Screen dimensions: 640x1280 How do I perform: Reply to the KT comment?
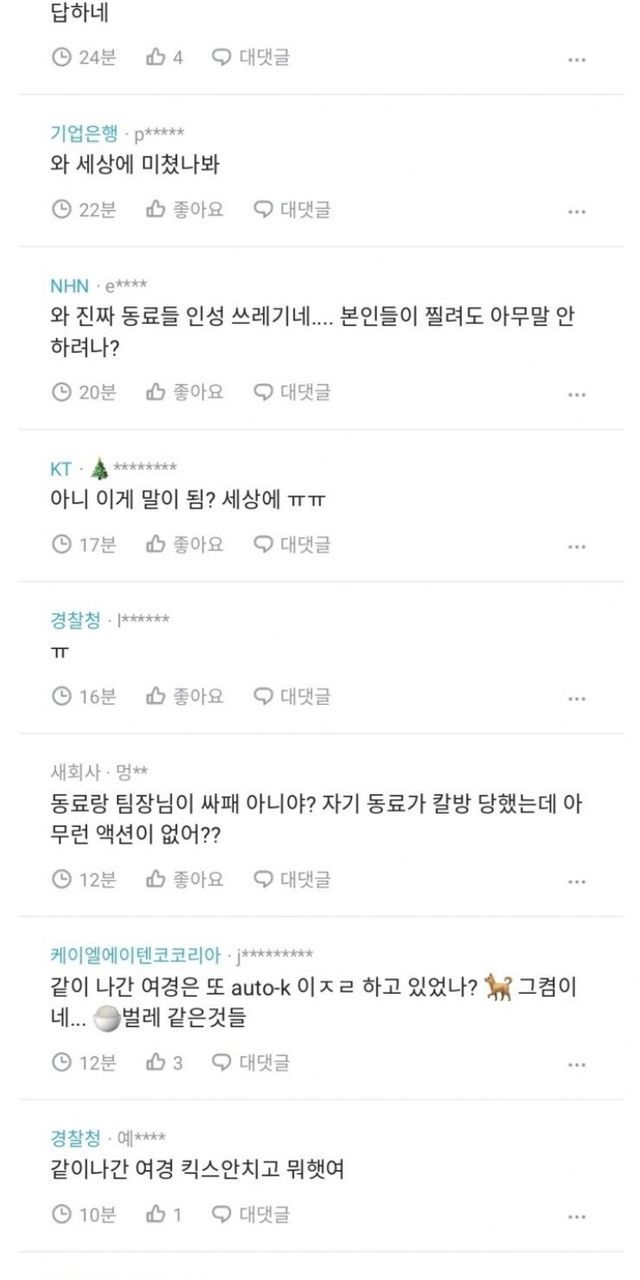click(x=292, y=544)
